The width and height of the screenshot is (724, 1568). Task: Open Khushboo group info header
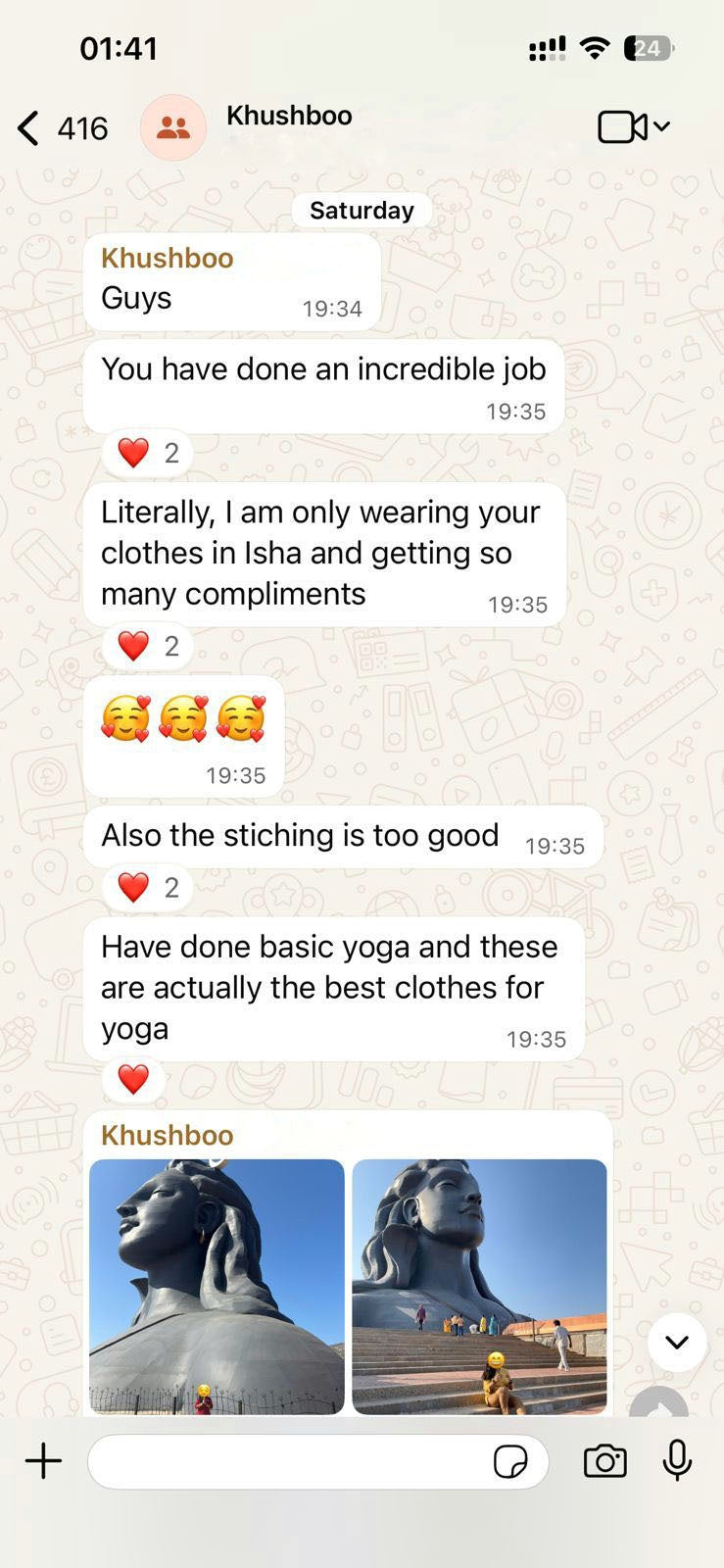tap(289, 117)
